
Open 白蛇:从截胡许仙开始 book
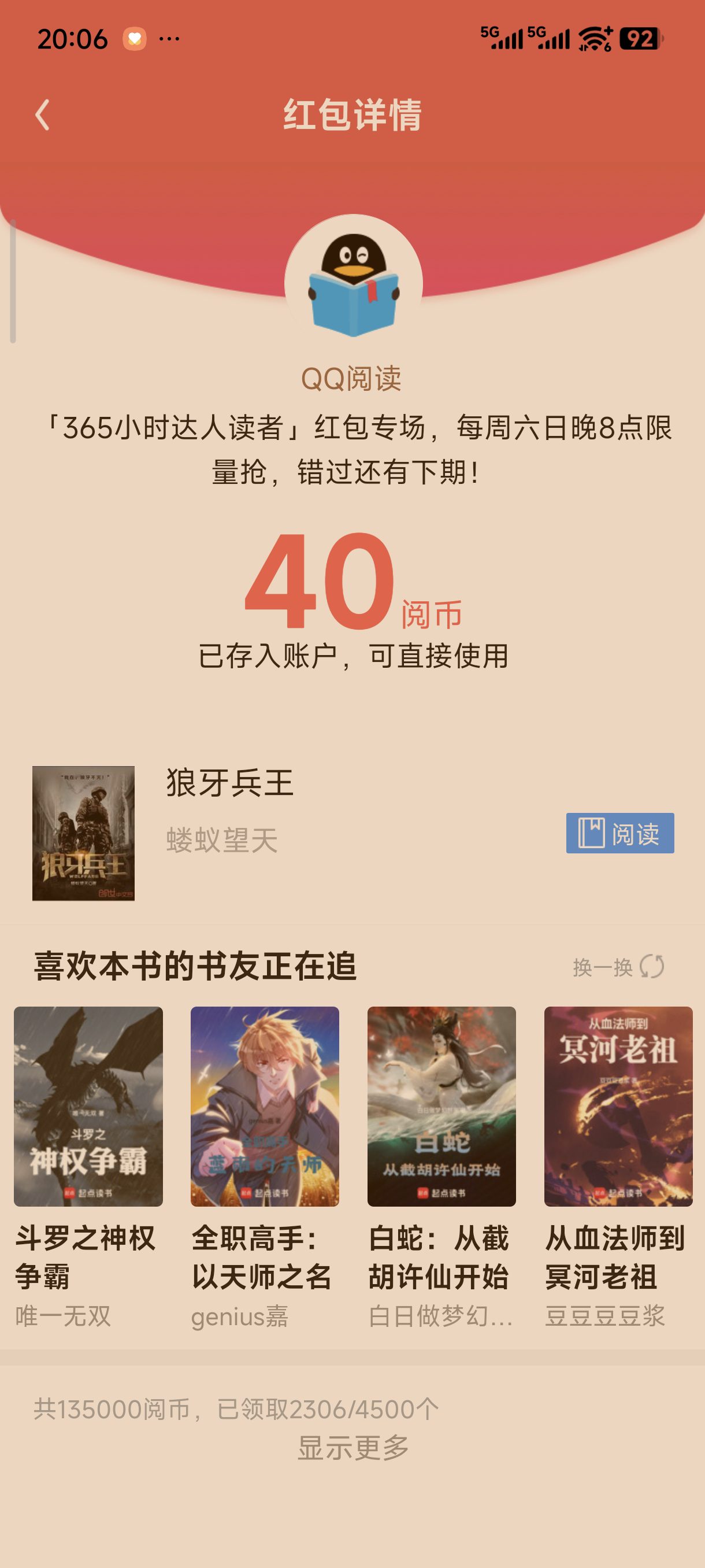coord(441,1106)
